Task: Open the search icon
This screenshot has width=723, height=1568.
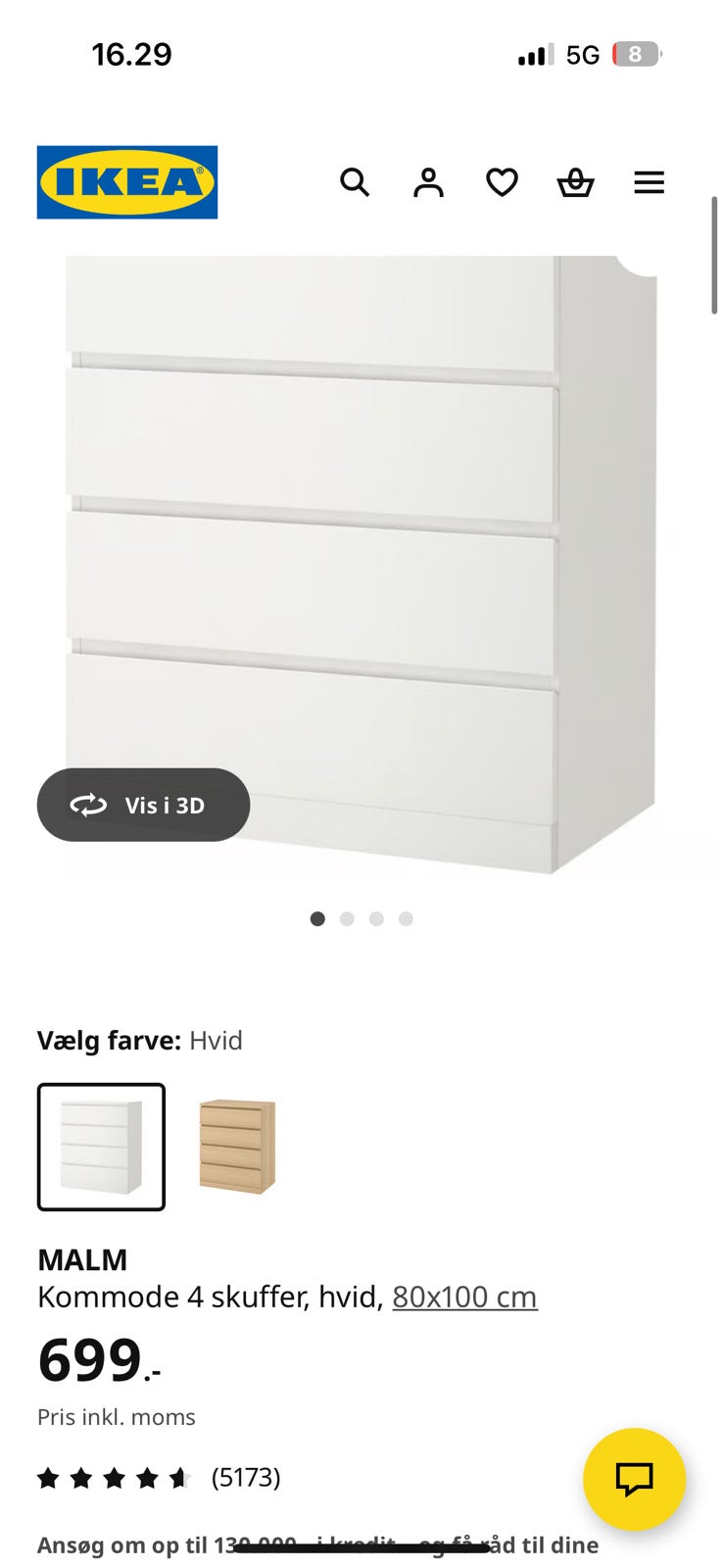Action: (x=355, y=182)
